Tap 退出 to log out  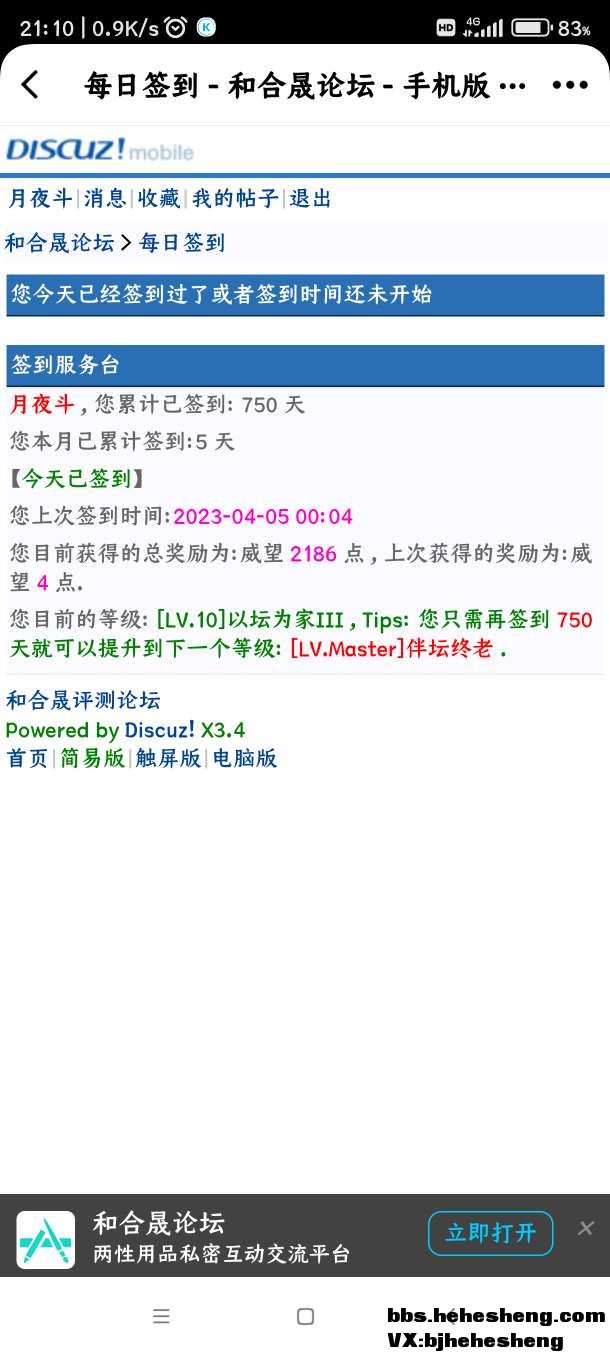point(310,198)
